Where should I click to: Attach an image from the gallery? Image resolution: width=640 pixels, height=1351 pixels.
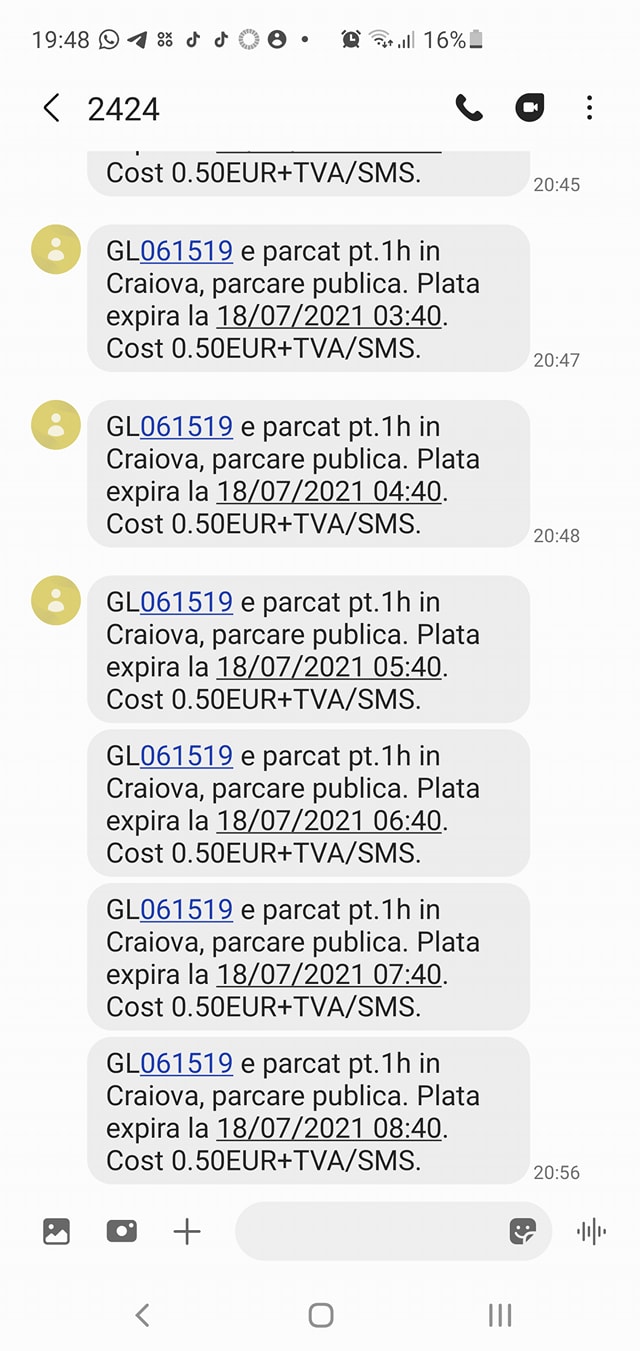(57, 1231)
